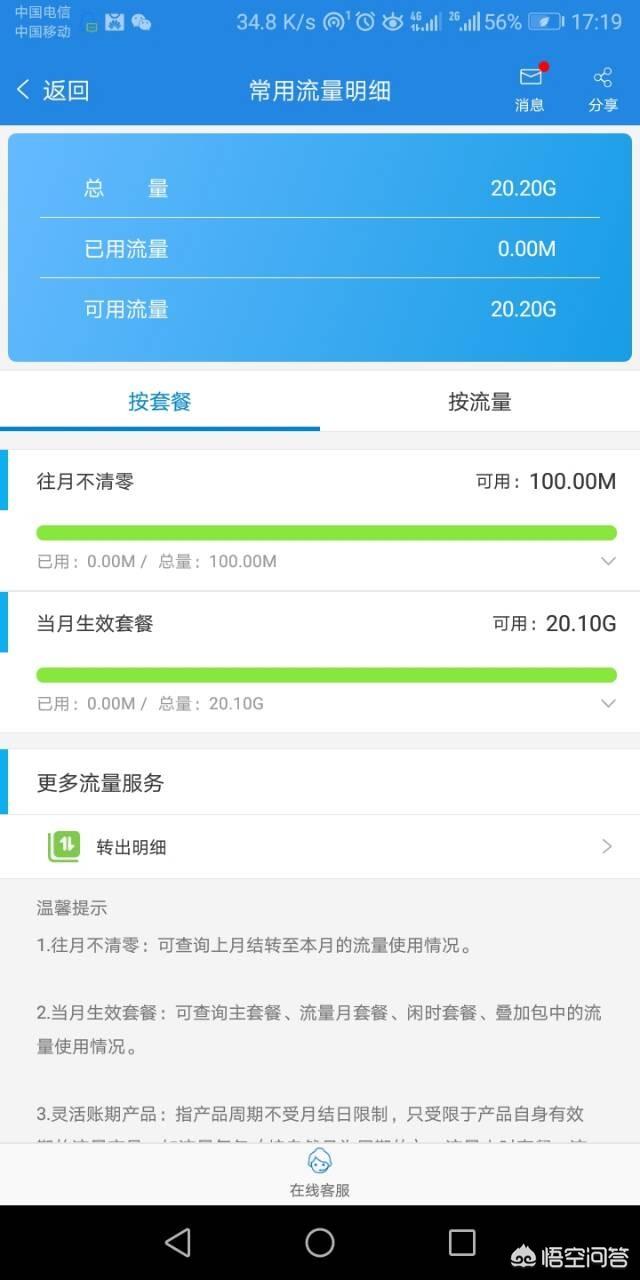
Task: Expand the 往月不清零 details chevron
Action: (x=608, y=562)
